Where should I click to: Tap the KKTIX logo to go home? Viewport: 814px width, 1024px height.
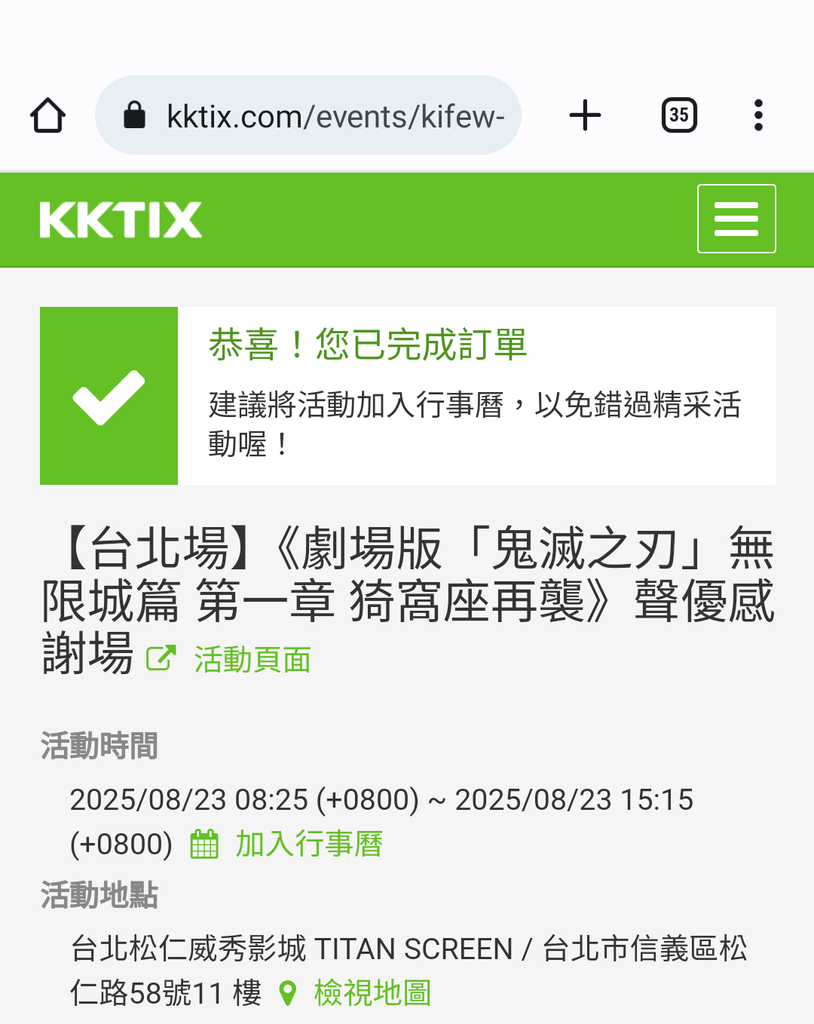tap(121, 220)
